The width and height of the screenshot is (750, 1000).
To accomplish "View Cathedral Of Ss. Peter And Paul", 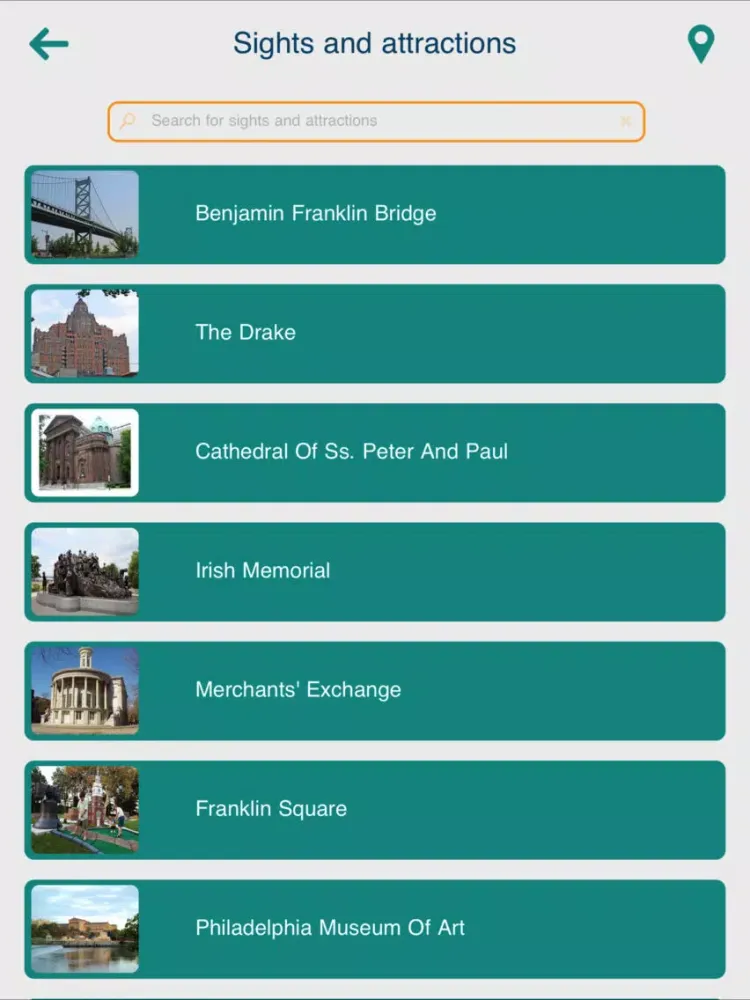I will pyautogui.click(x=375, y=452).
